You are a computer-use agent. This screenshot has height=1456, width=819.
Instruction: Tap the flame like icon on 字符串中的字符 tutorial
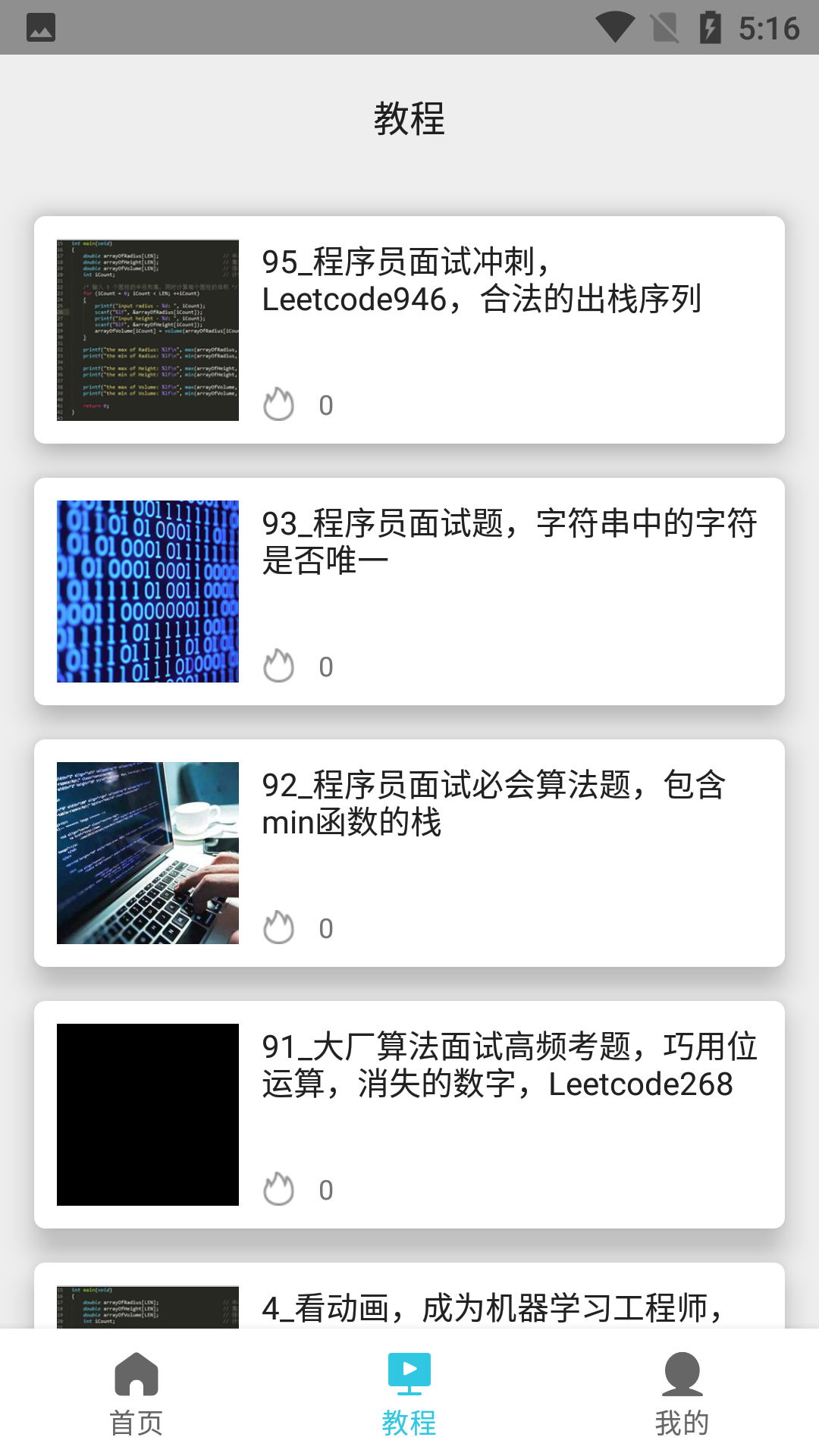point(278,666)
